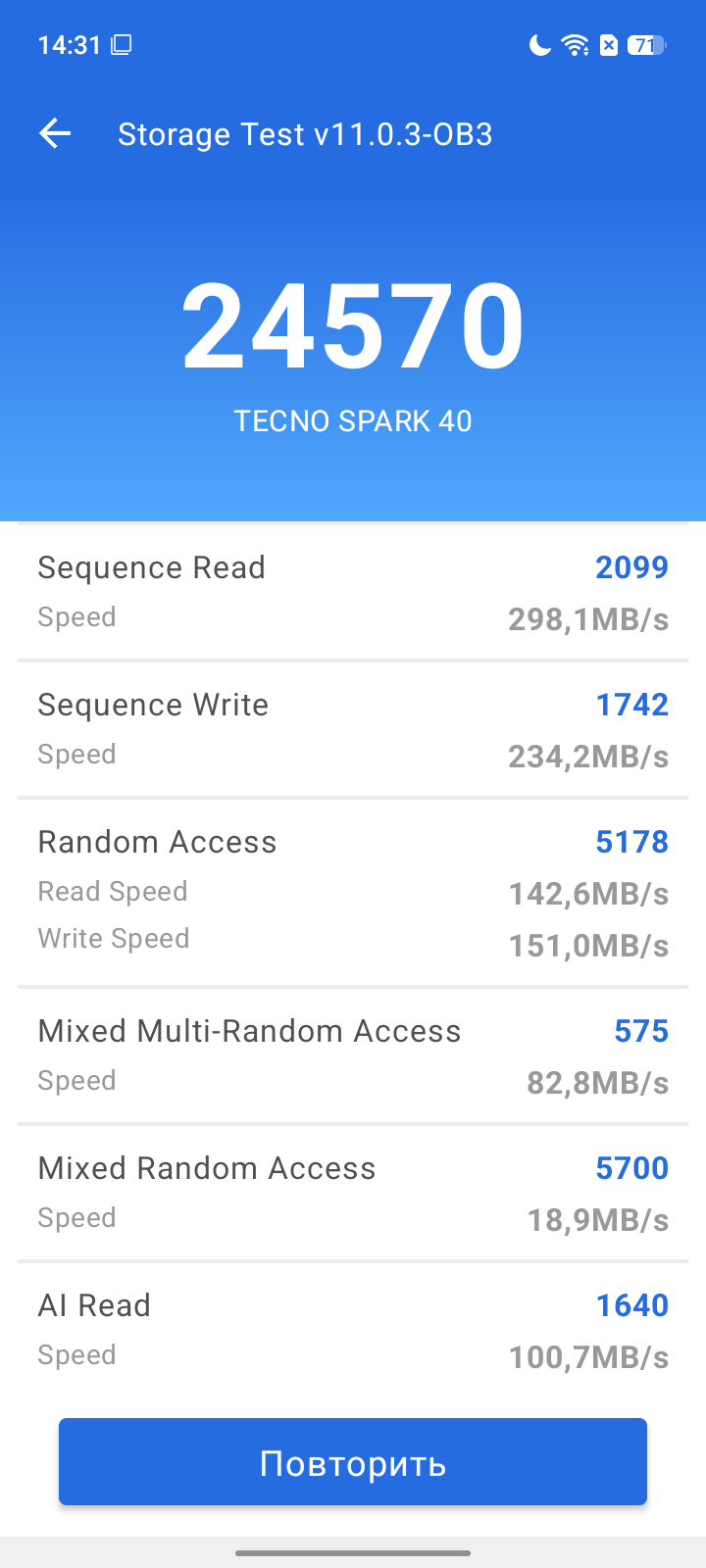Viewport: 706px width, 1568px height.
Task: Tap the Повторить button to rerun test
Action: [353, 1462]
